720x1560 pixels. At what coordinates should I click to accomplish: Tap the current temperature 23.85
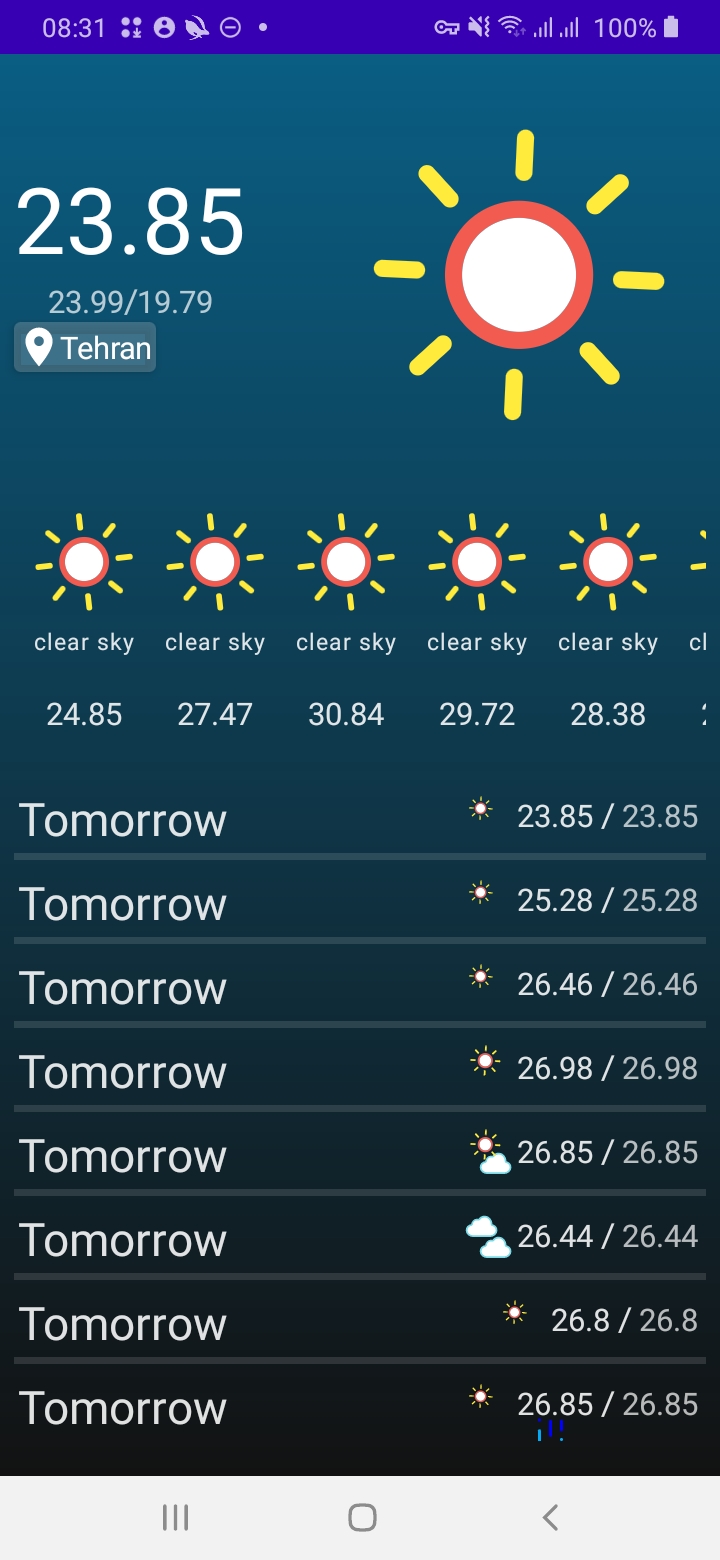(131, 223)
